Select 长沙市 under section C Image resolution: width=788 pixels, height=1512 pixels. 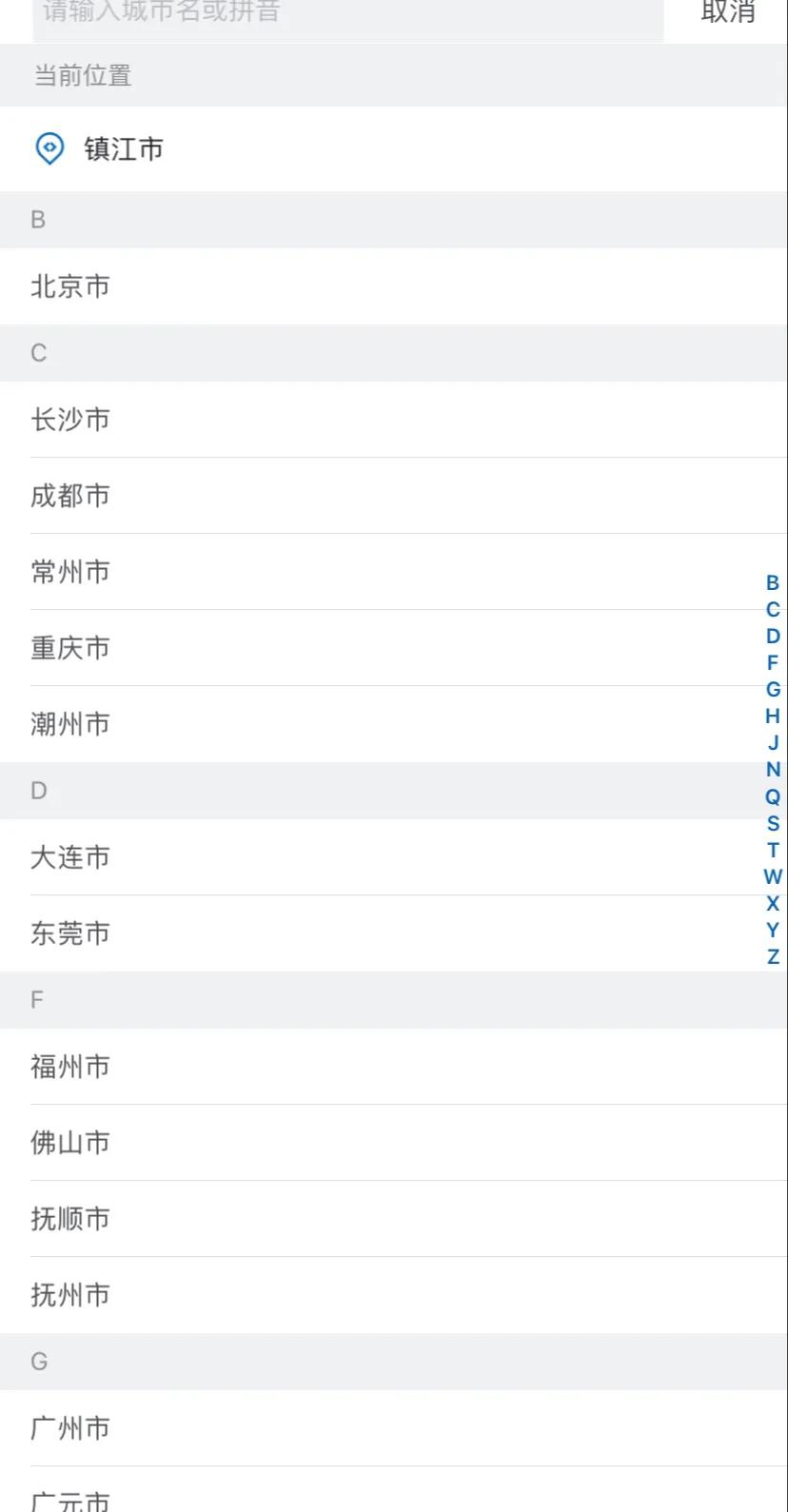(70, 420)
